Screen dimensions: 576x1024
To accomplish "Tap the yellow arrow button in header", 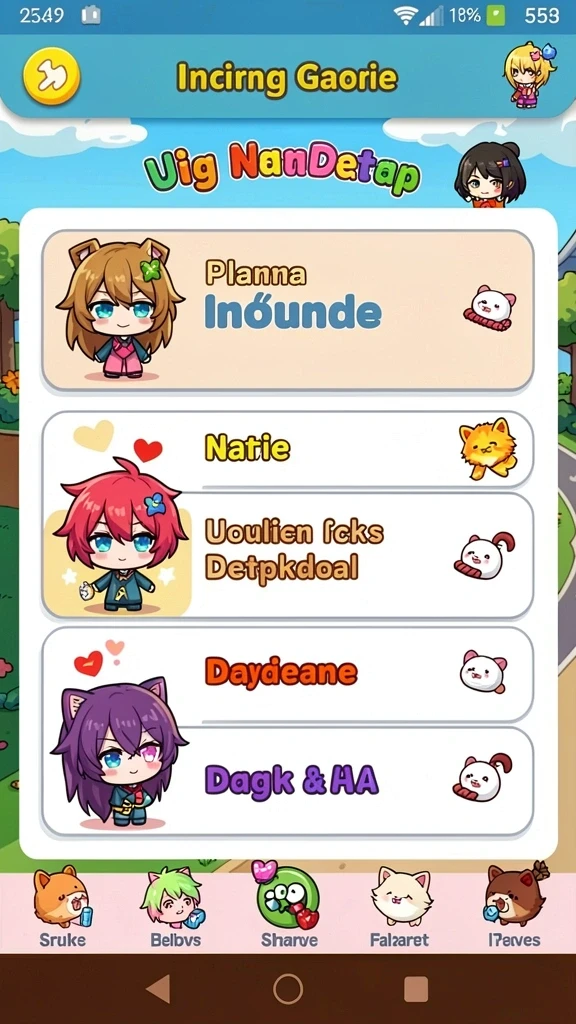I will click(52, 77).
